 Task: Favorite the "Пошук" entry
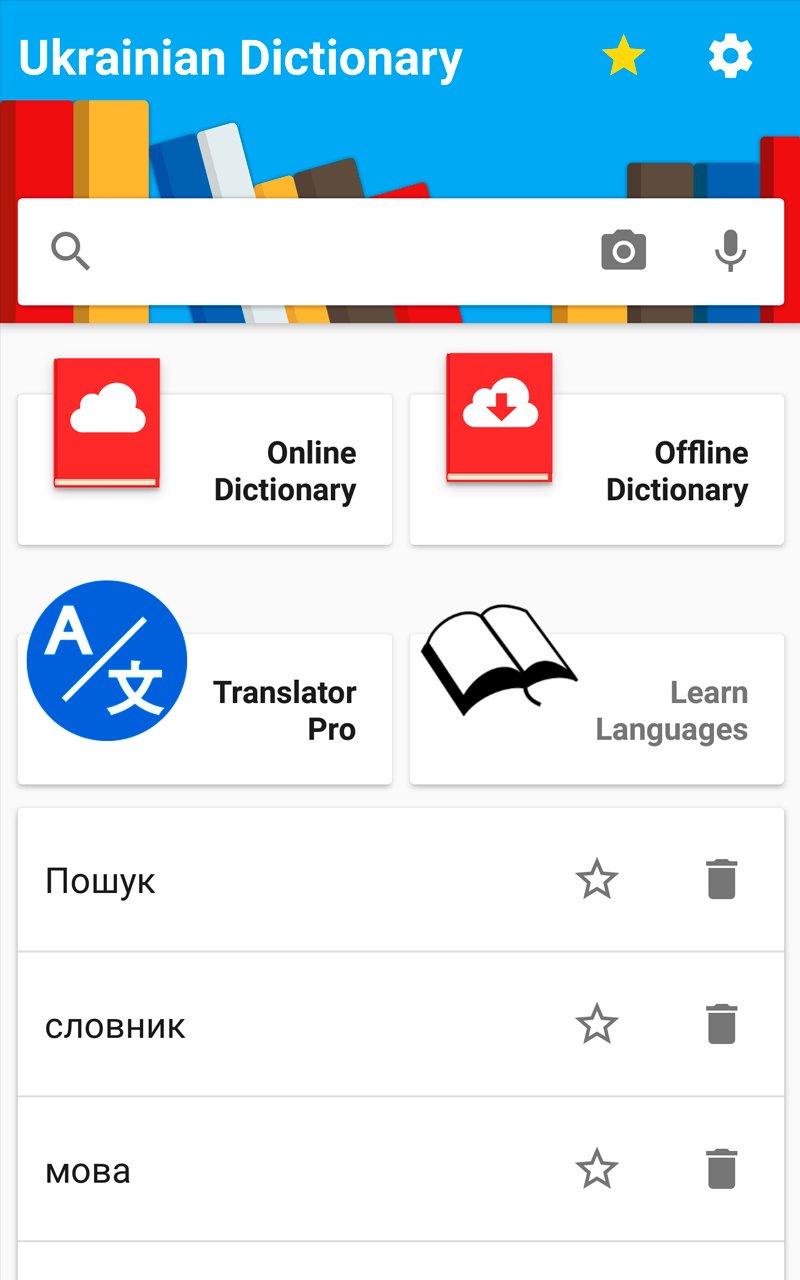pos(597,880)
